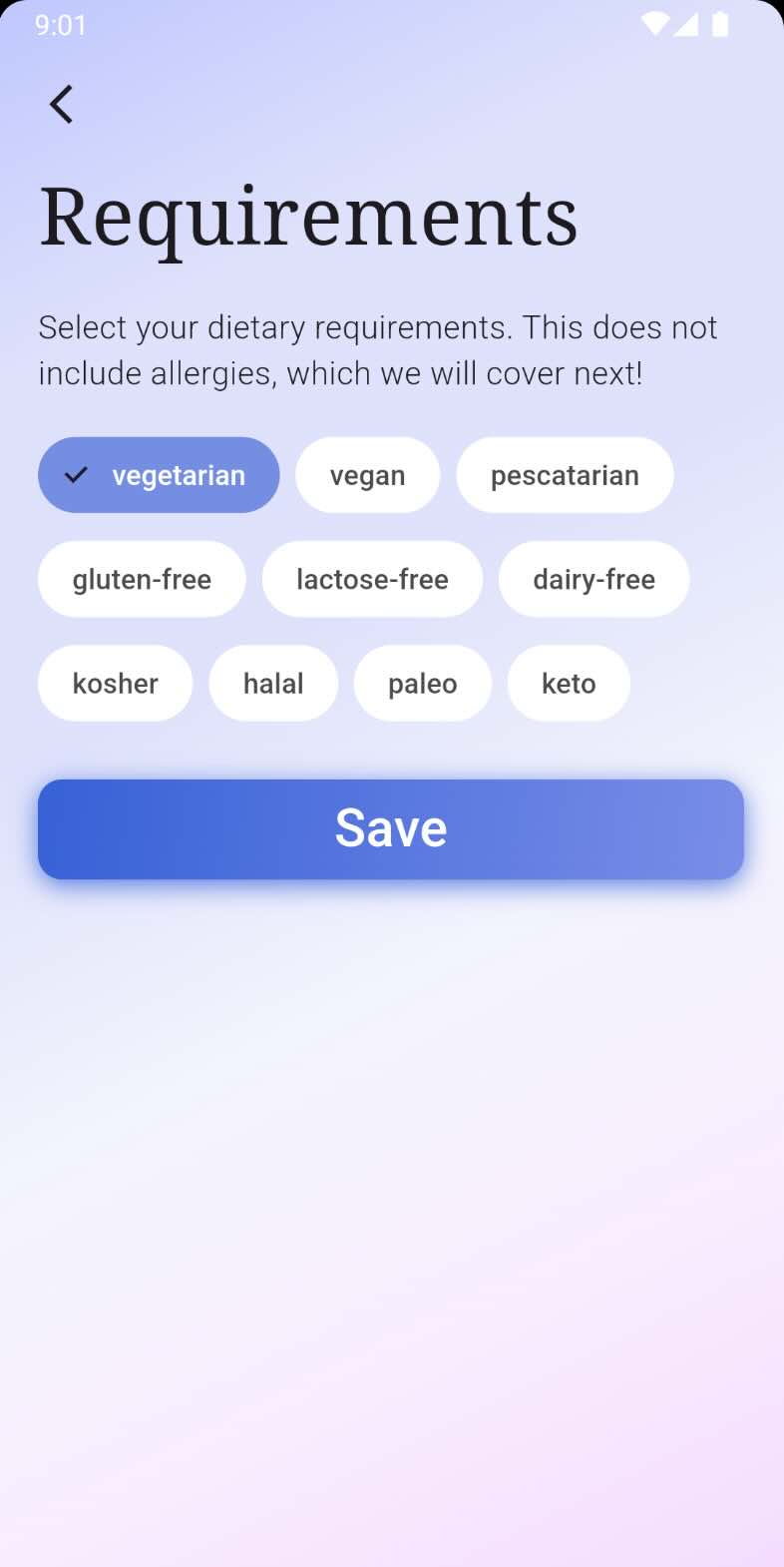Enable the lactose-free dietary option
Image resolution: width=784 pixels, height=1567 pixels.
coord(372,579)
